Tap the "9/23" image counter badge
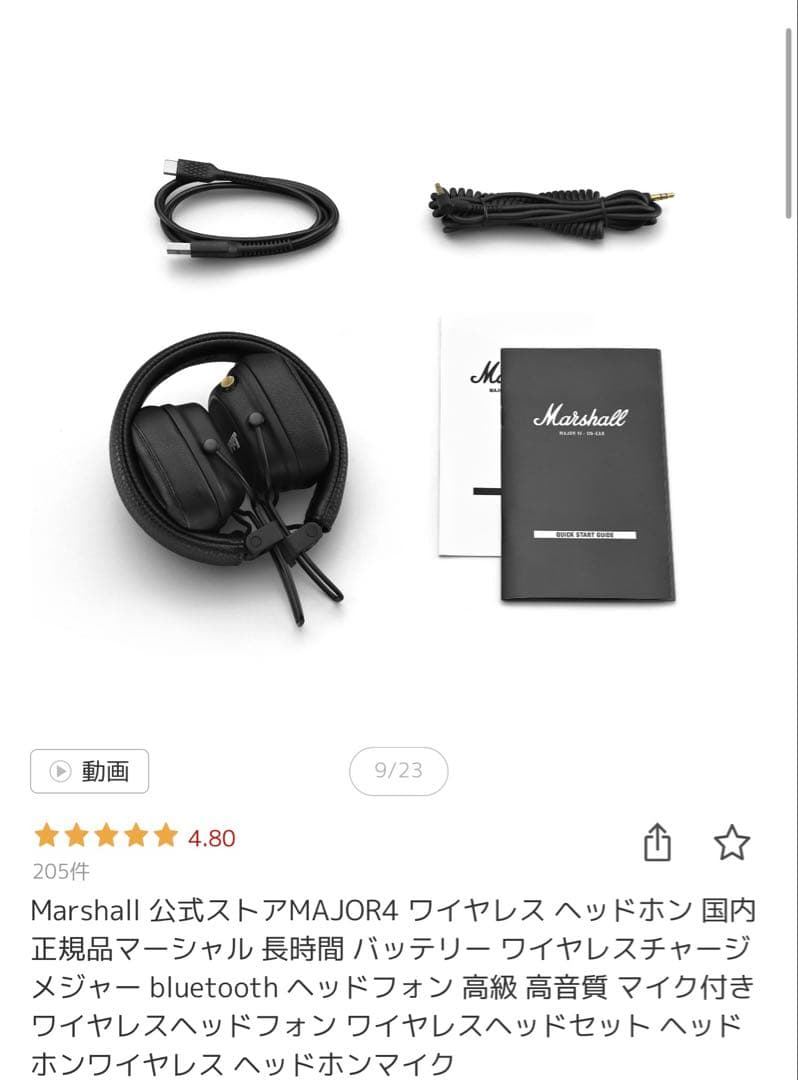798x1080 pixels. [399, 770]
